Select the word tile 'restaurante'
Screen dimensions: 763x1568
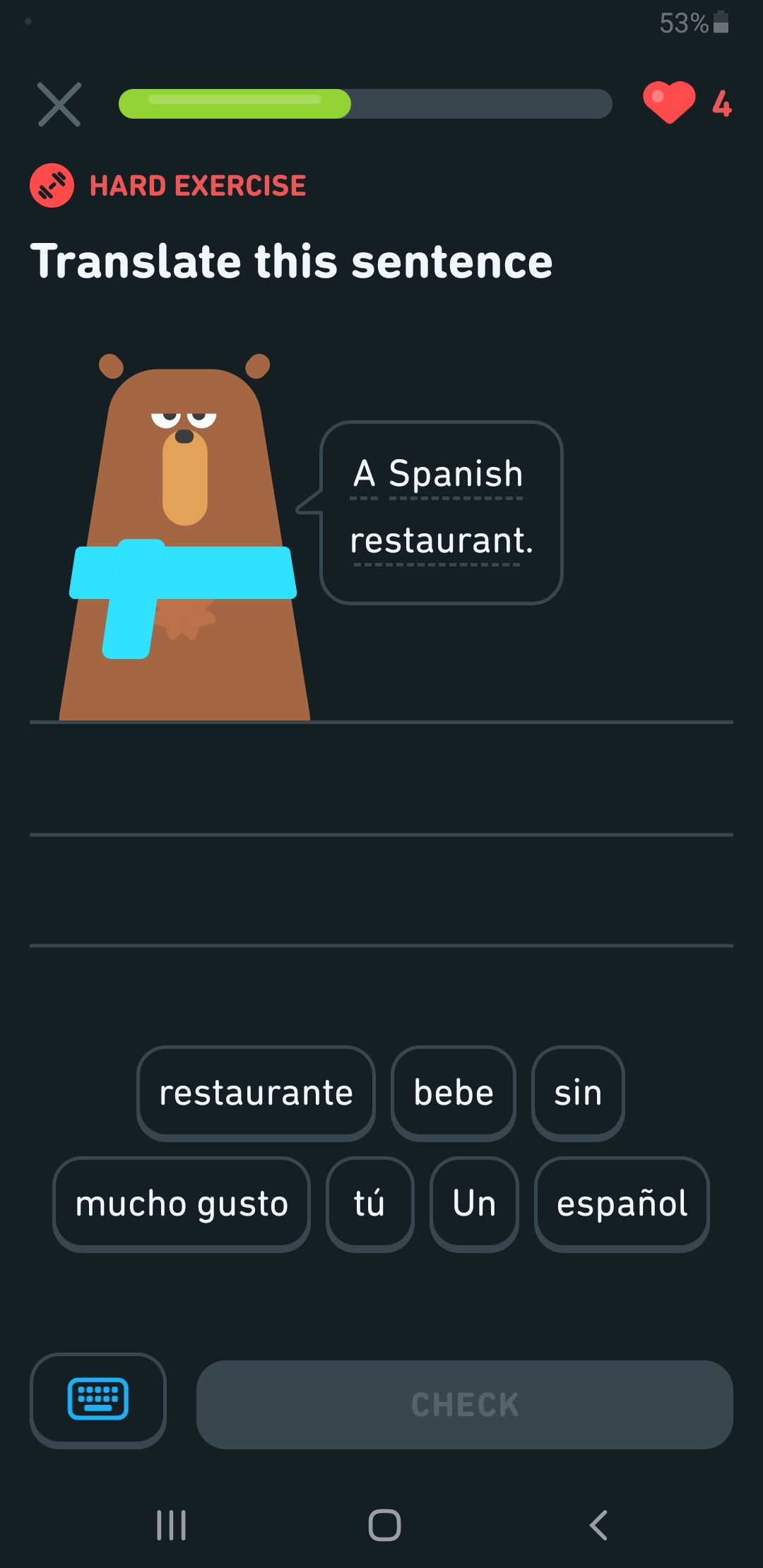click(x=256, y=1091)
